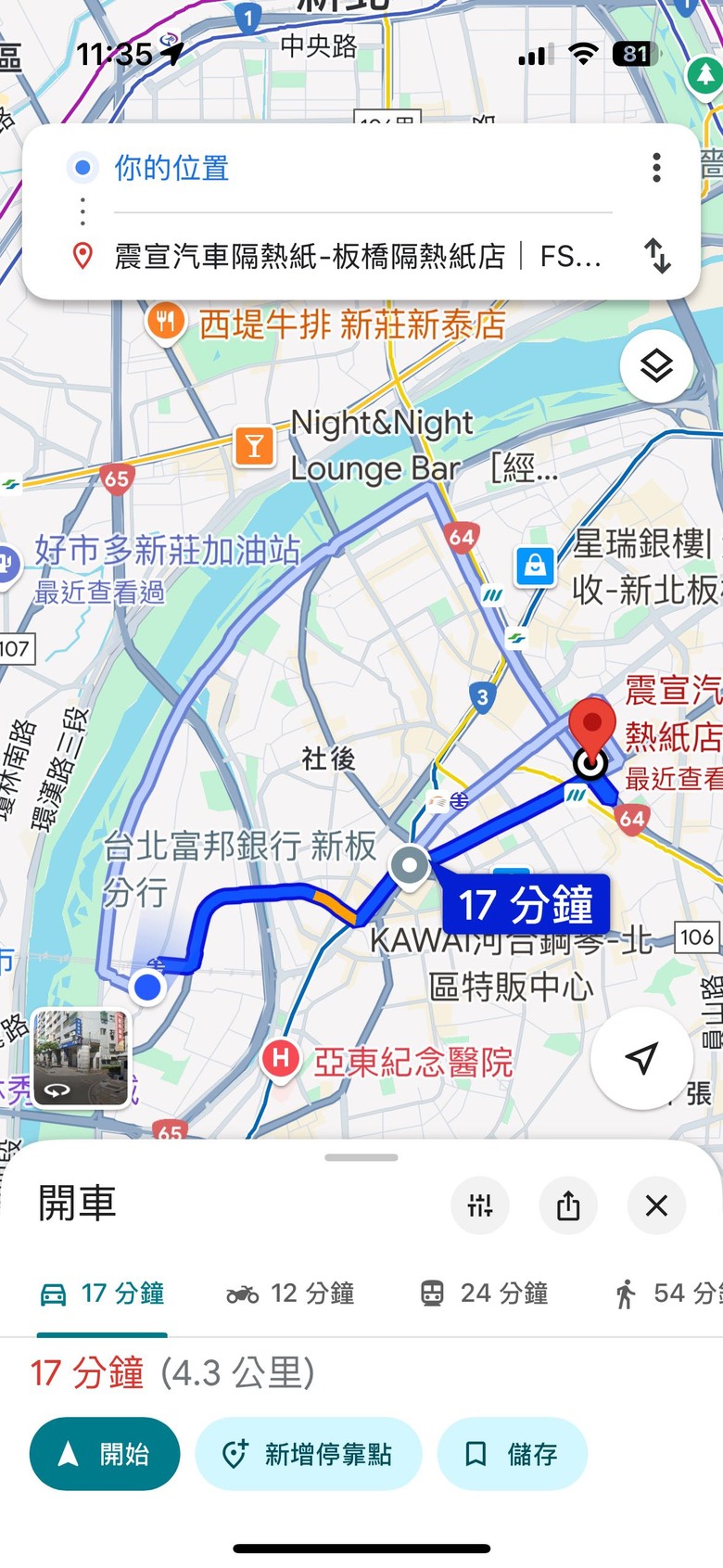
Task: Tap the 儲存 save route button
Action: tap(512, 1454)
